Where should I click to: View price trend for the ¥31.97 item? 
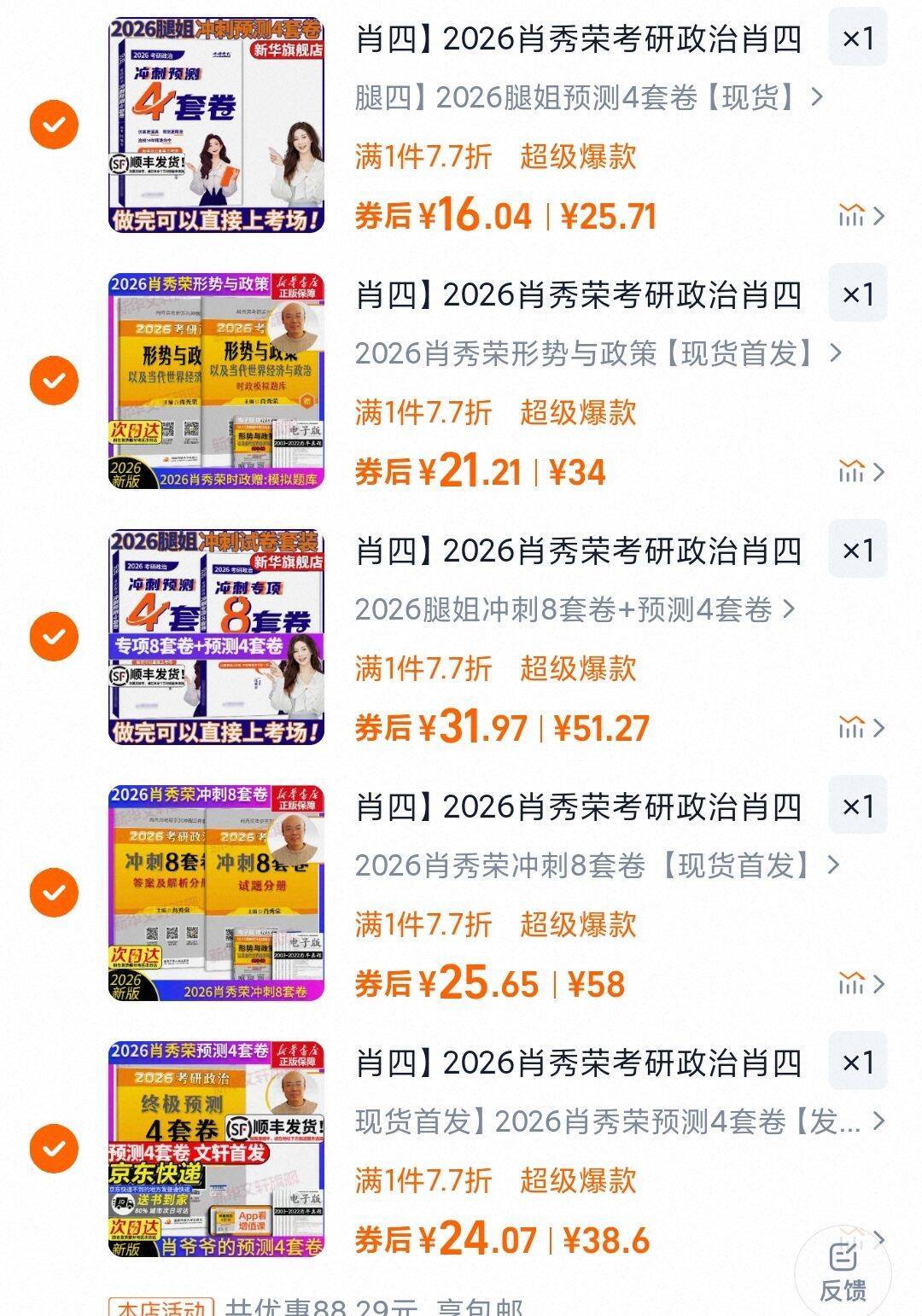click(x=860, y=728)
